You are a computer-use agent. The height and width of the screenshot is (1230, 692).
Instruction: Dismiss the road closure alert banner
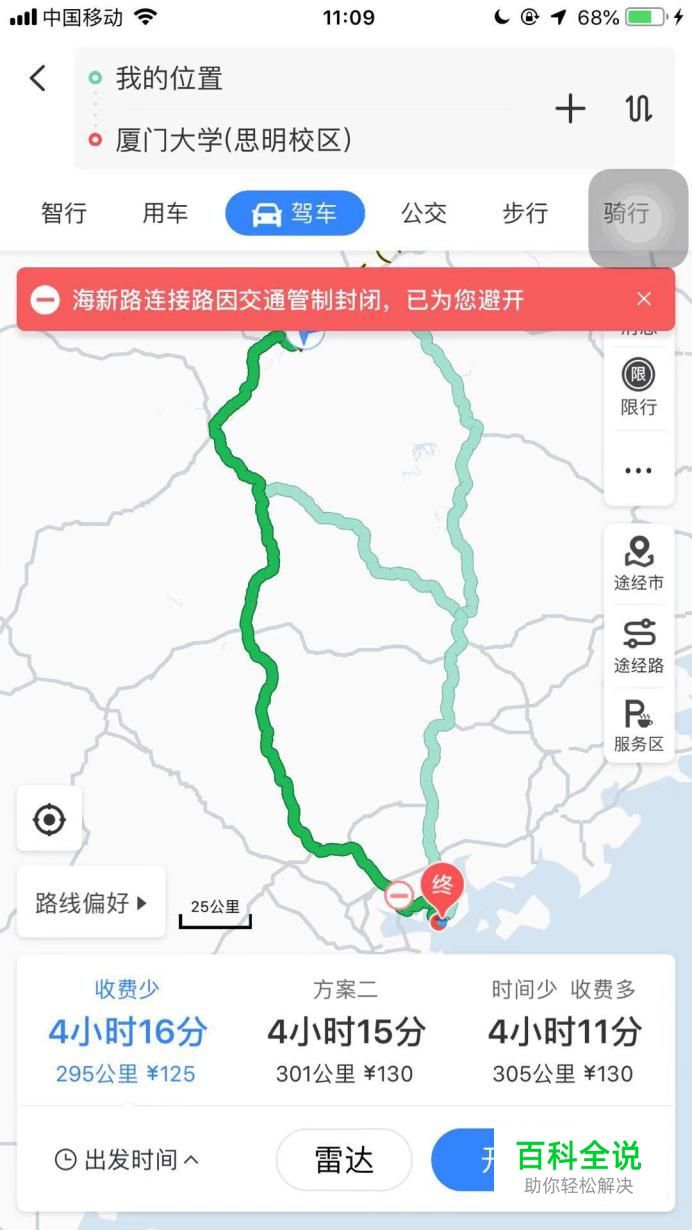coord(644,299)
